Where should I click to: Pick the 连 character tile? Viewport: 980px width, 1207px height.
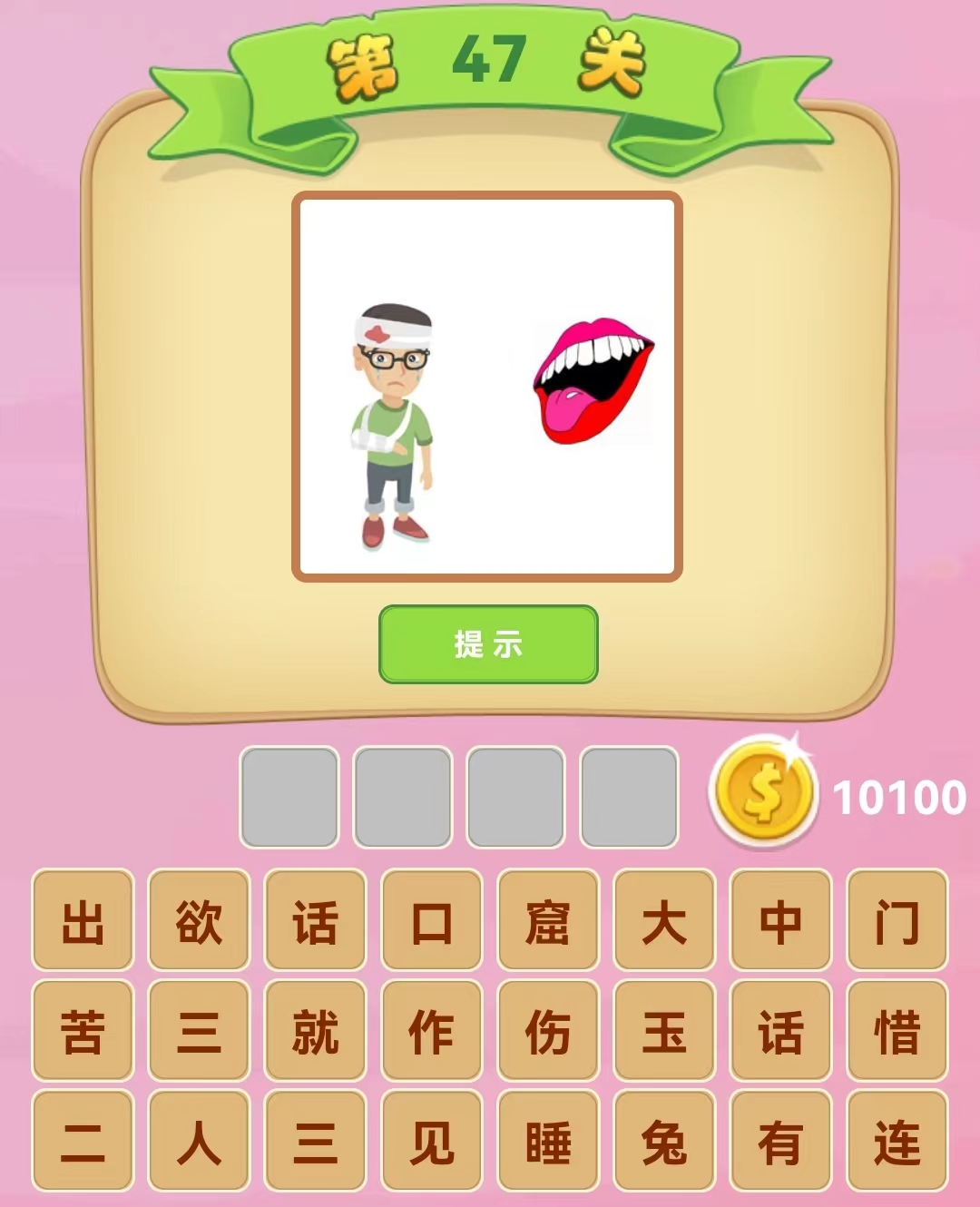coord(897,1142)
